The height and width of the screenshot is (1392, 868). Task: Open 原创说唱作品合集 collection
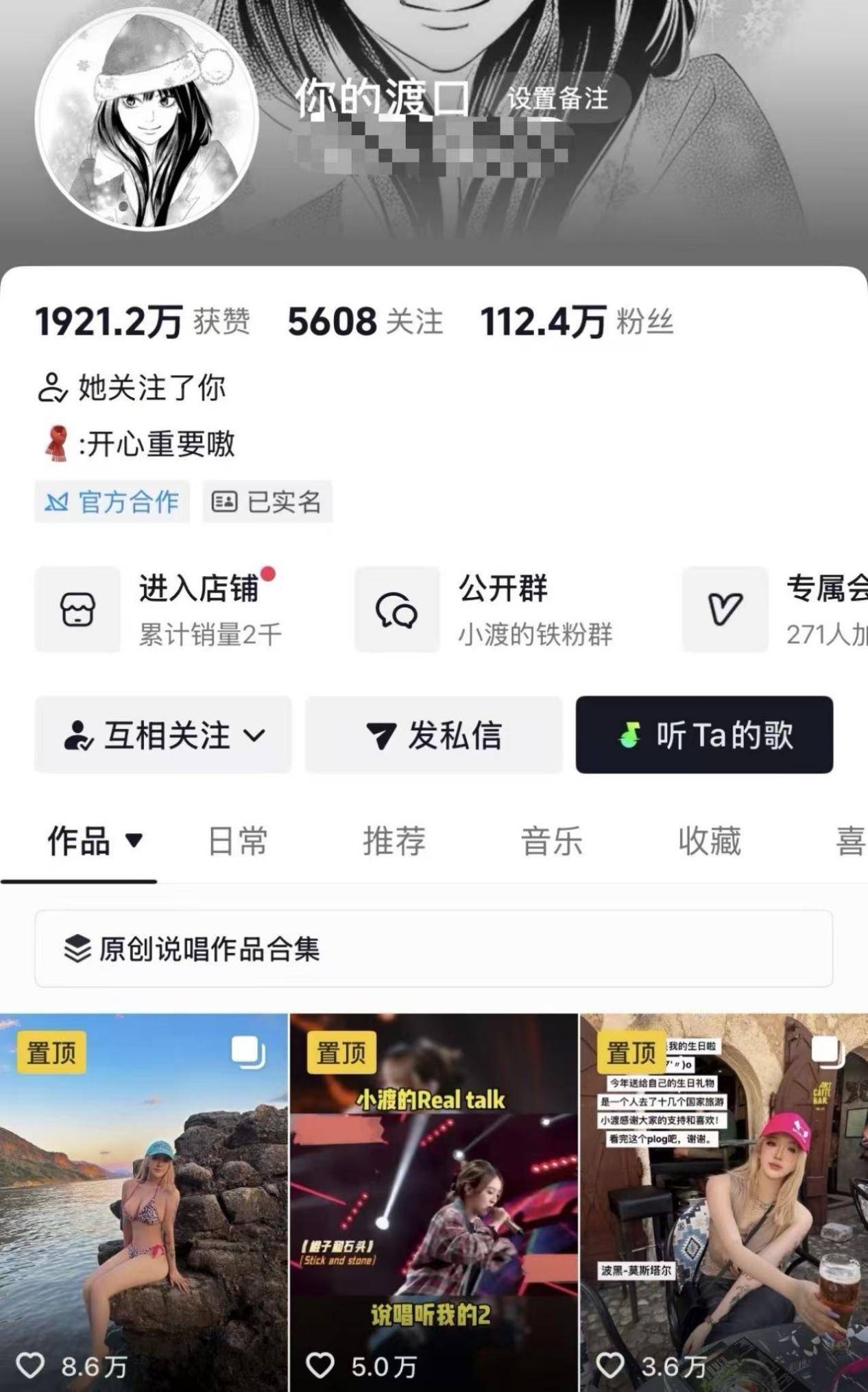pyautogui.click(x=433, y=949)
